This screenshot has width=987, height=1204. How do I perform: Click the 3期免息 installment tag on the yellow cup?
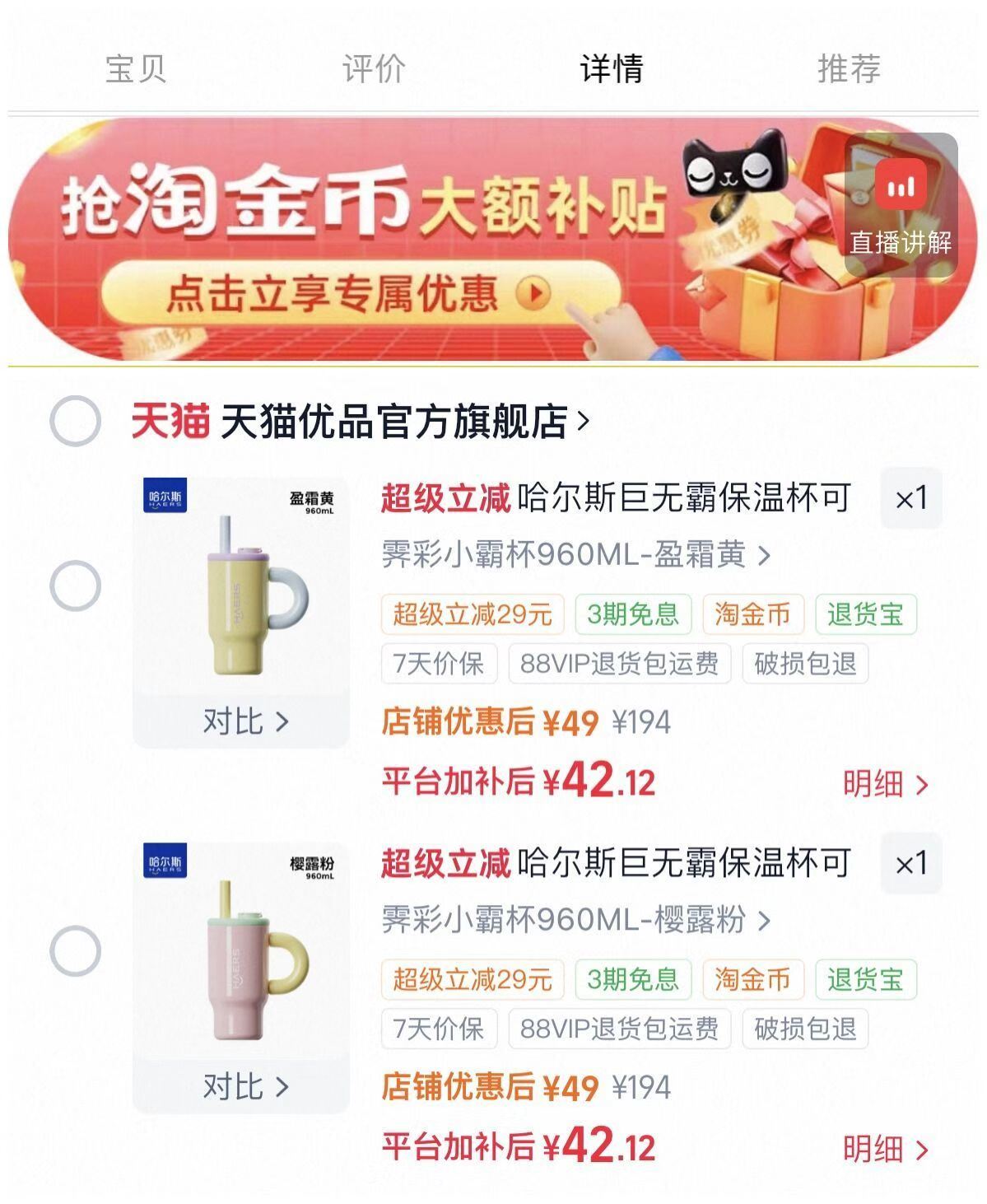[x=635, y=614]
